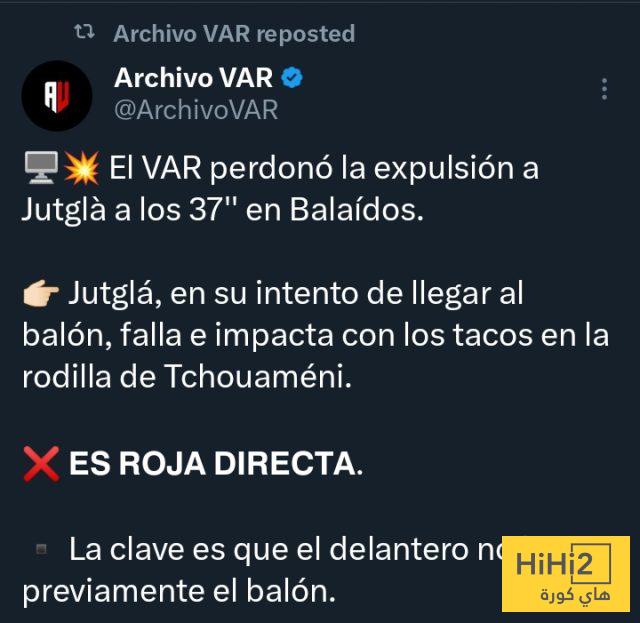
Task: Tap the 'Archivo VAR reposted' label
Action: click(x=233, y=33)
